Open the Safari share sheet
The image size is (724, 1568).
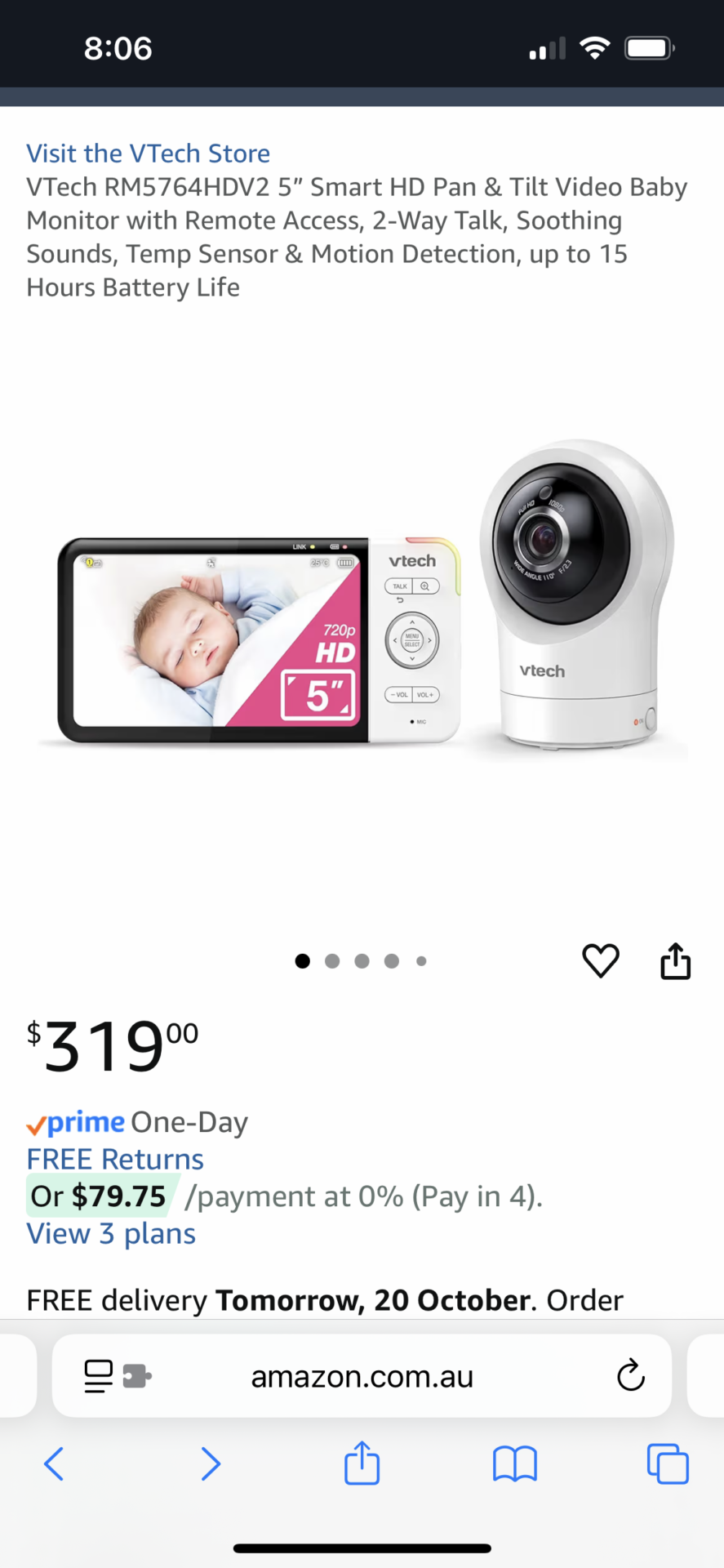[x=362, y=1462]
